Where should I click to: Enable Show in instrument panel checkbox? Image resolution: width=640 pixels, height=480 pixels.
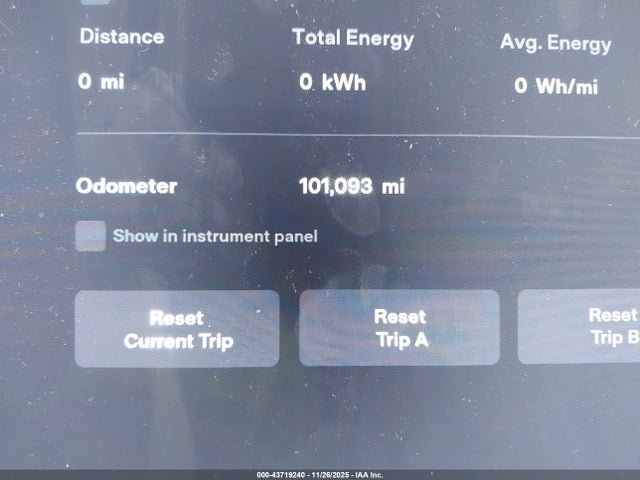(92, 237)
